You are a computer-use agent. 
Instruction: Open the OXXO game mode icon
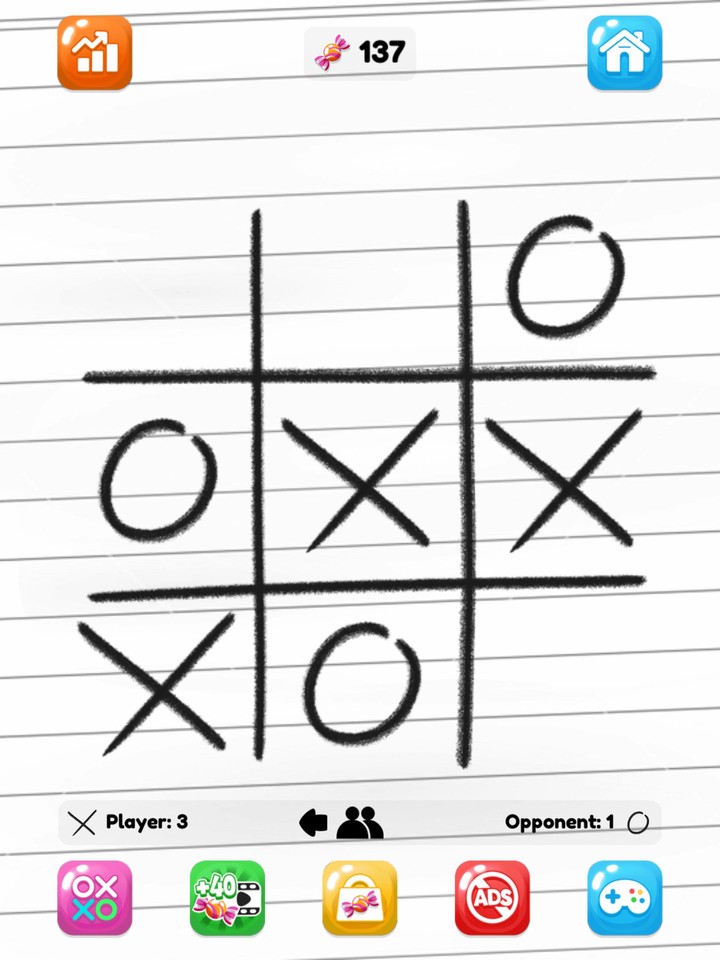click(x=94, y=899)
